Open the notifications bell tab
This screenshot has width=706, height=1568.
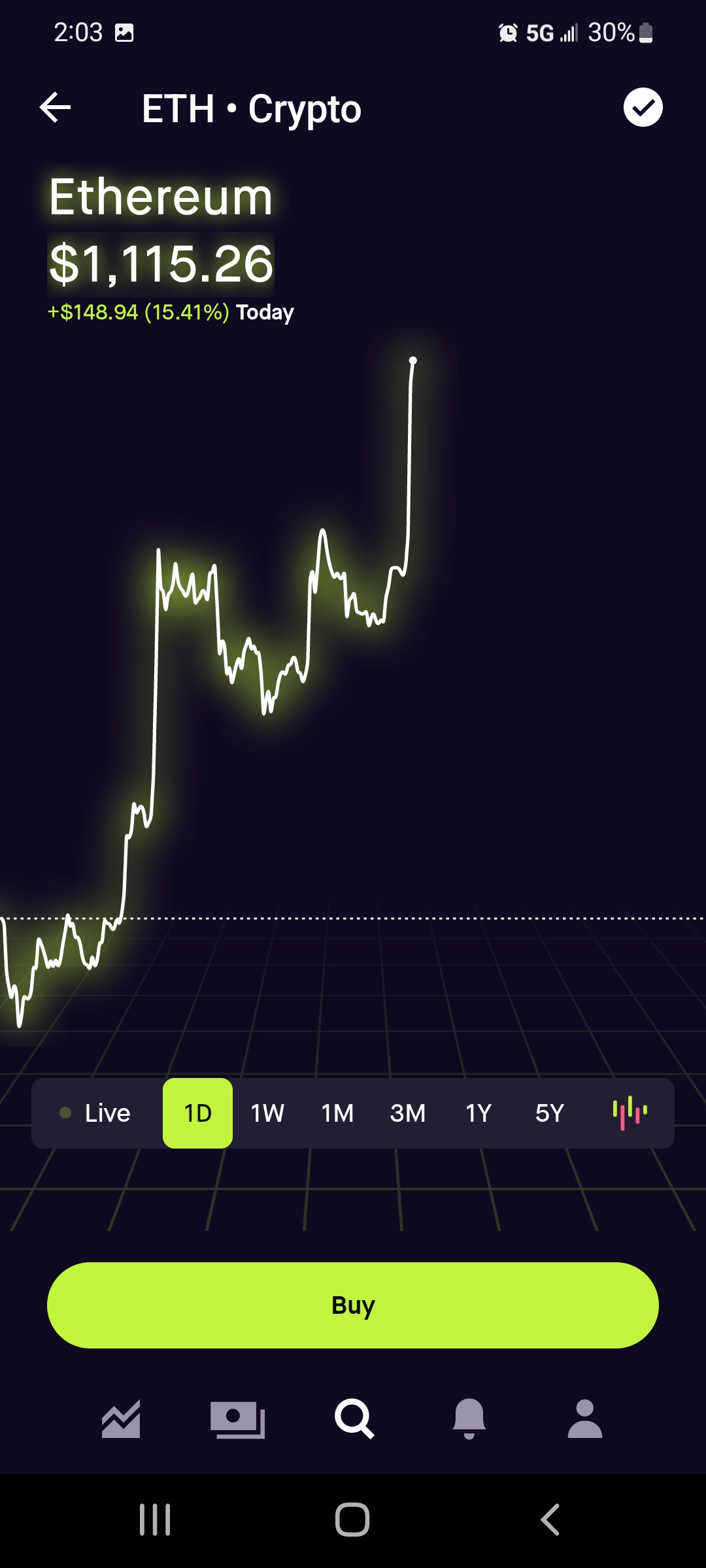click(x=469, y=1418)
